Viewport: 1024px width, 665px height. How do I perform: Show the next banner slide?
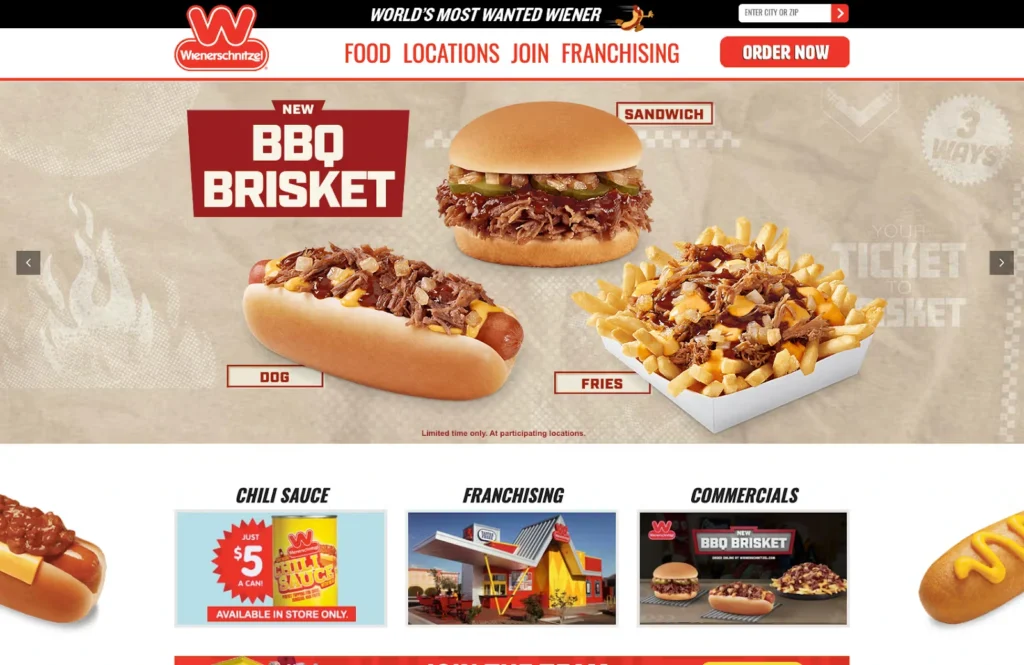click(x=1001, y=263)
